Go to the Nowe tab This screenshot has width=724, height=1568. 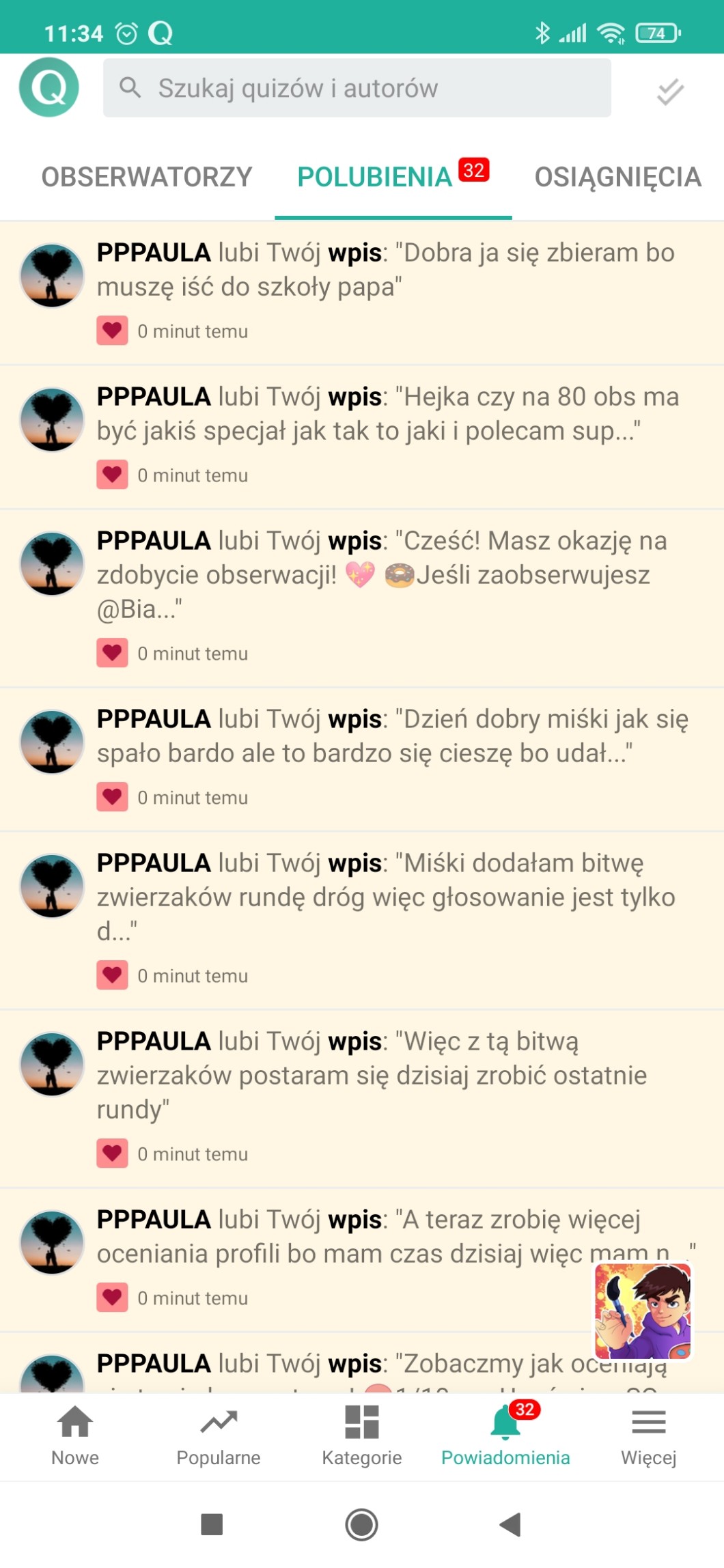75,1436
